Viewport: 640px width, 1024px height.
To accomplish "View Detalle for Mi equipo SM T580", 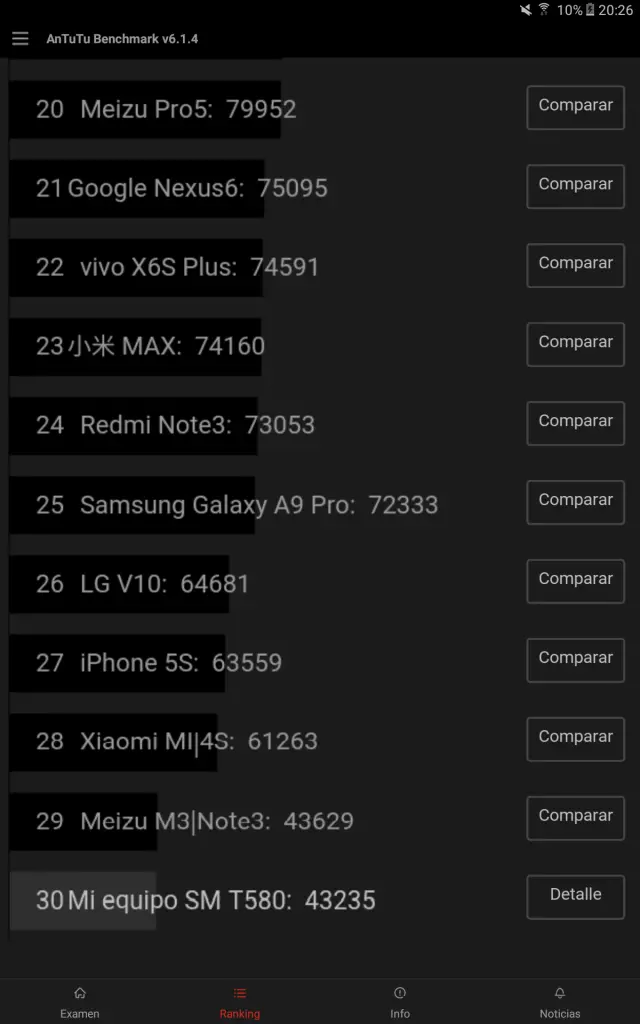I will point(575,897).
